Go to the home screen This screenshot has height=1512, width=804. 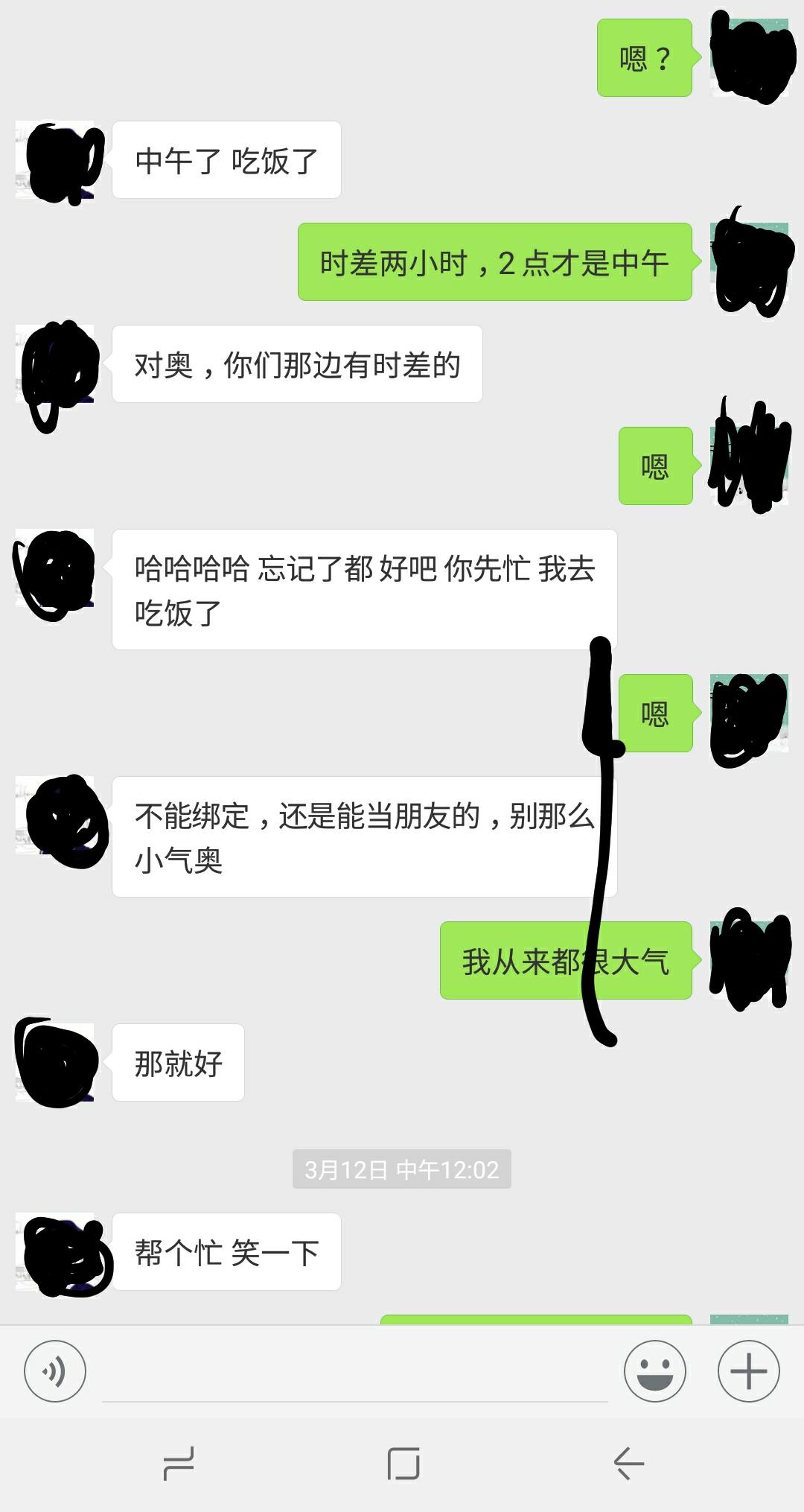pyautogui.click(x=403, y=1464)
